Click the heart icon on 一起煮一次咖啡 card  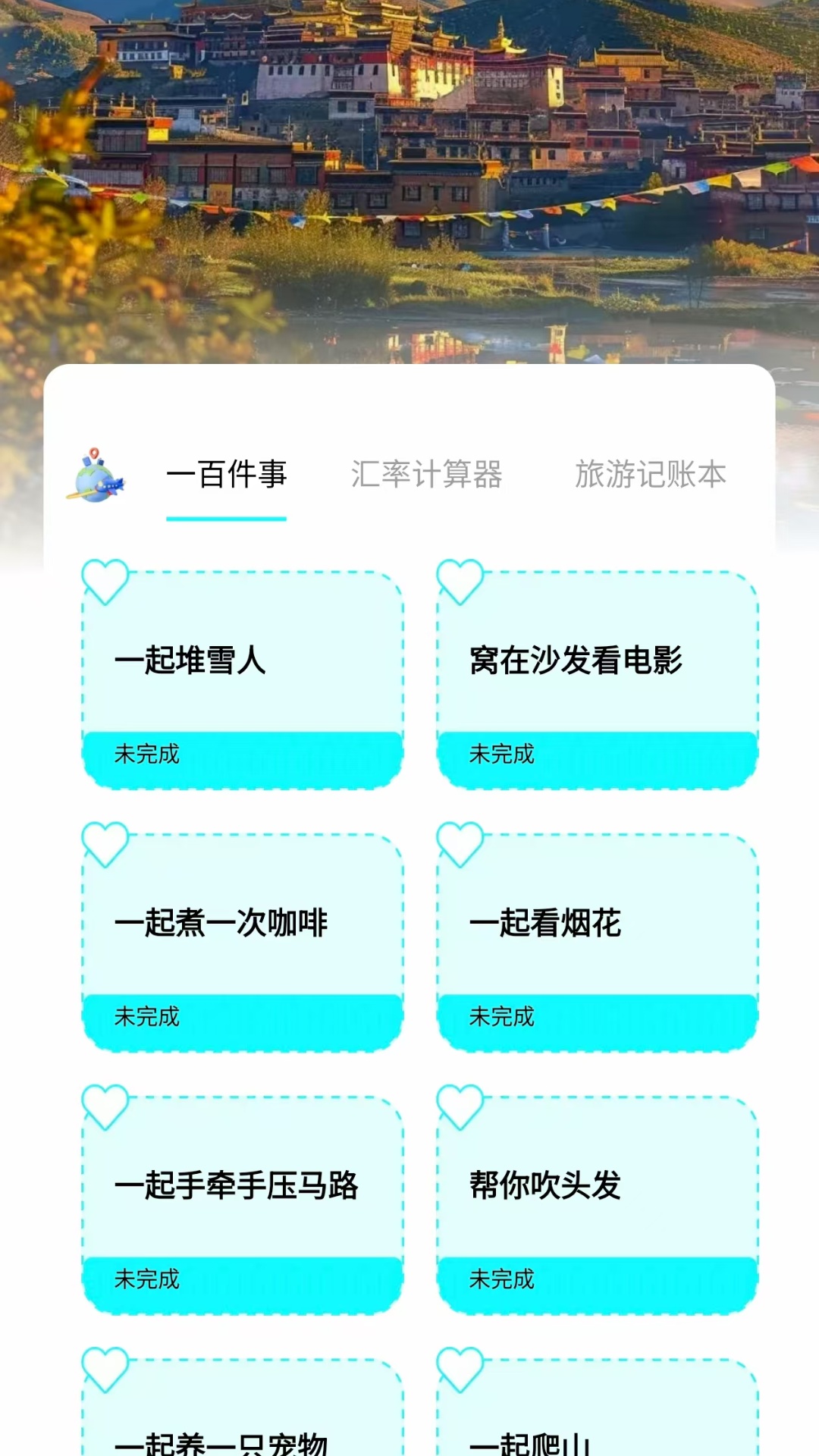(106, 844)
